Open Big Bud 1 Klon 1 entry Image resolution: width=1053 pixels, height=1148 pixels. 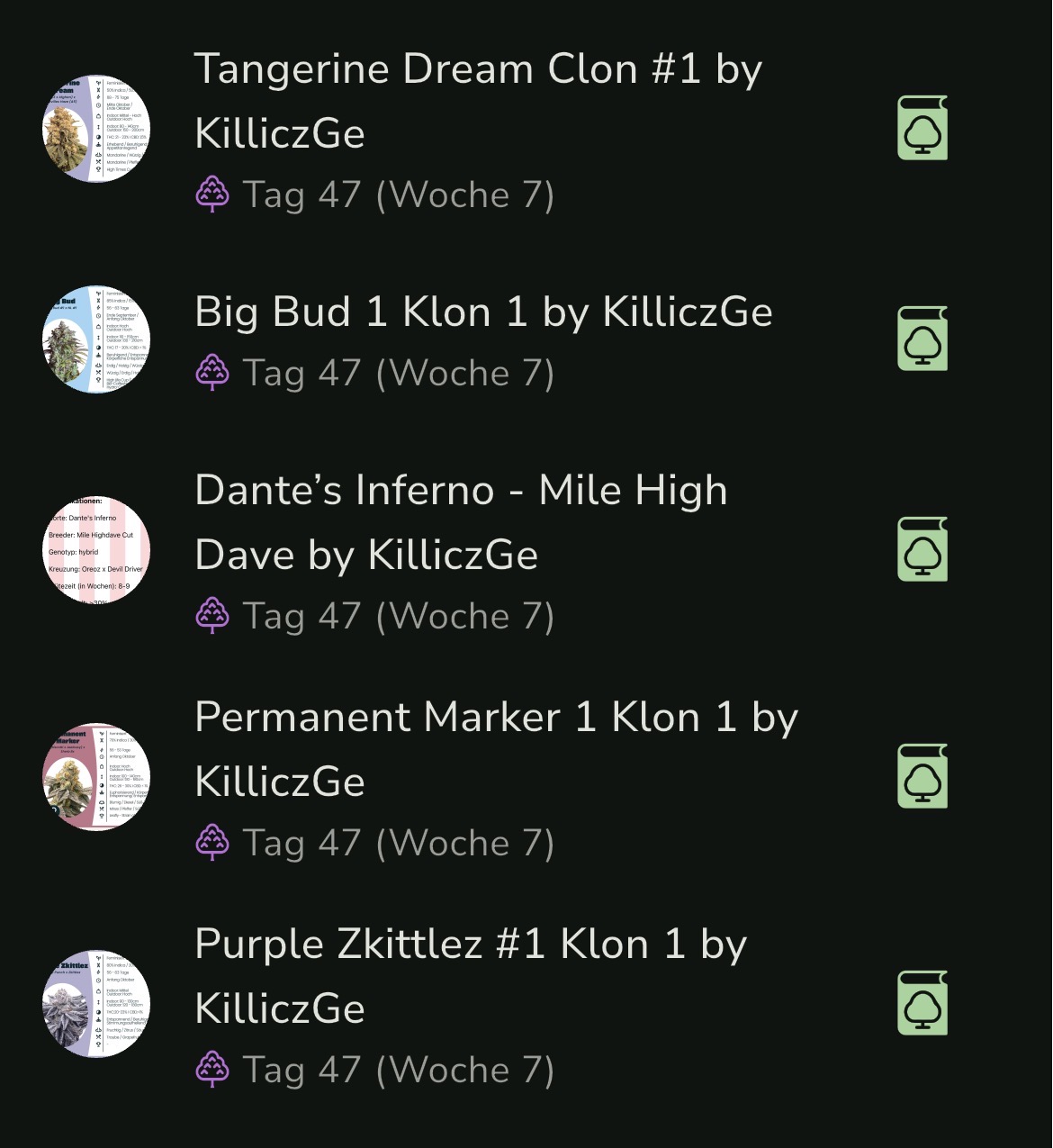483,312
